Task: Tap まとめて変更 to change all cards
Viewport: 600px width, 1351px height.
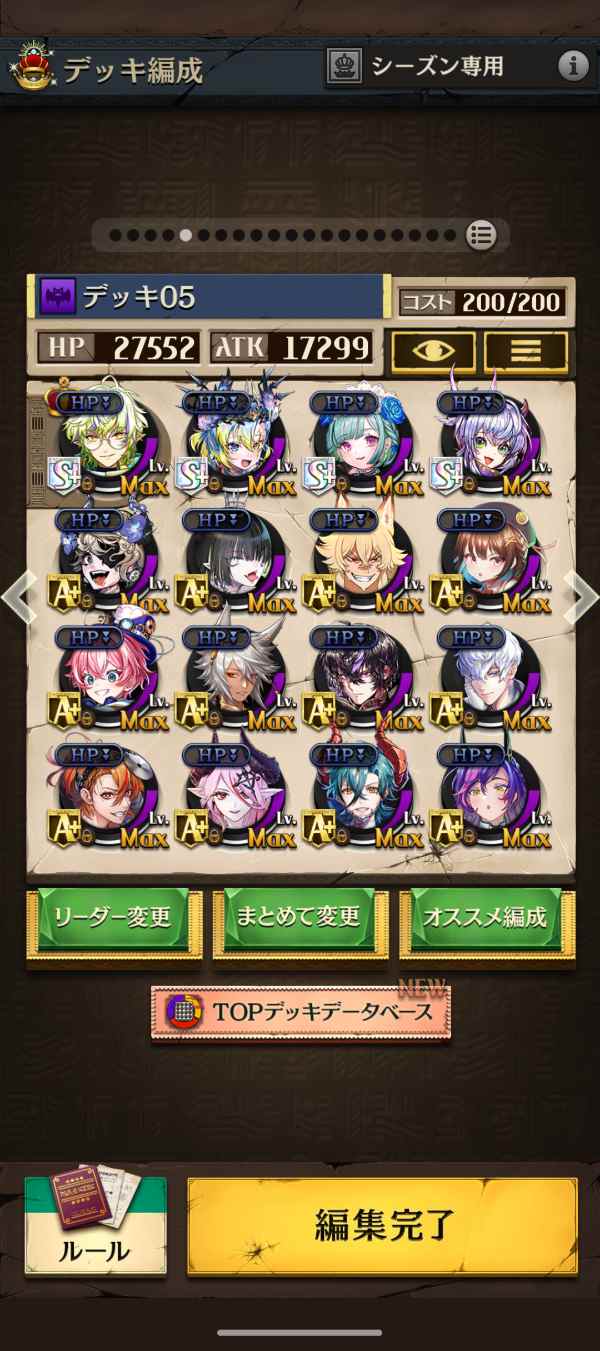Action: coord(299,918)
